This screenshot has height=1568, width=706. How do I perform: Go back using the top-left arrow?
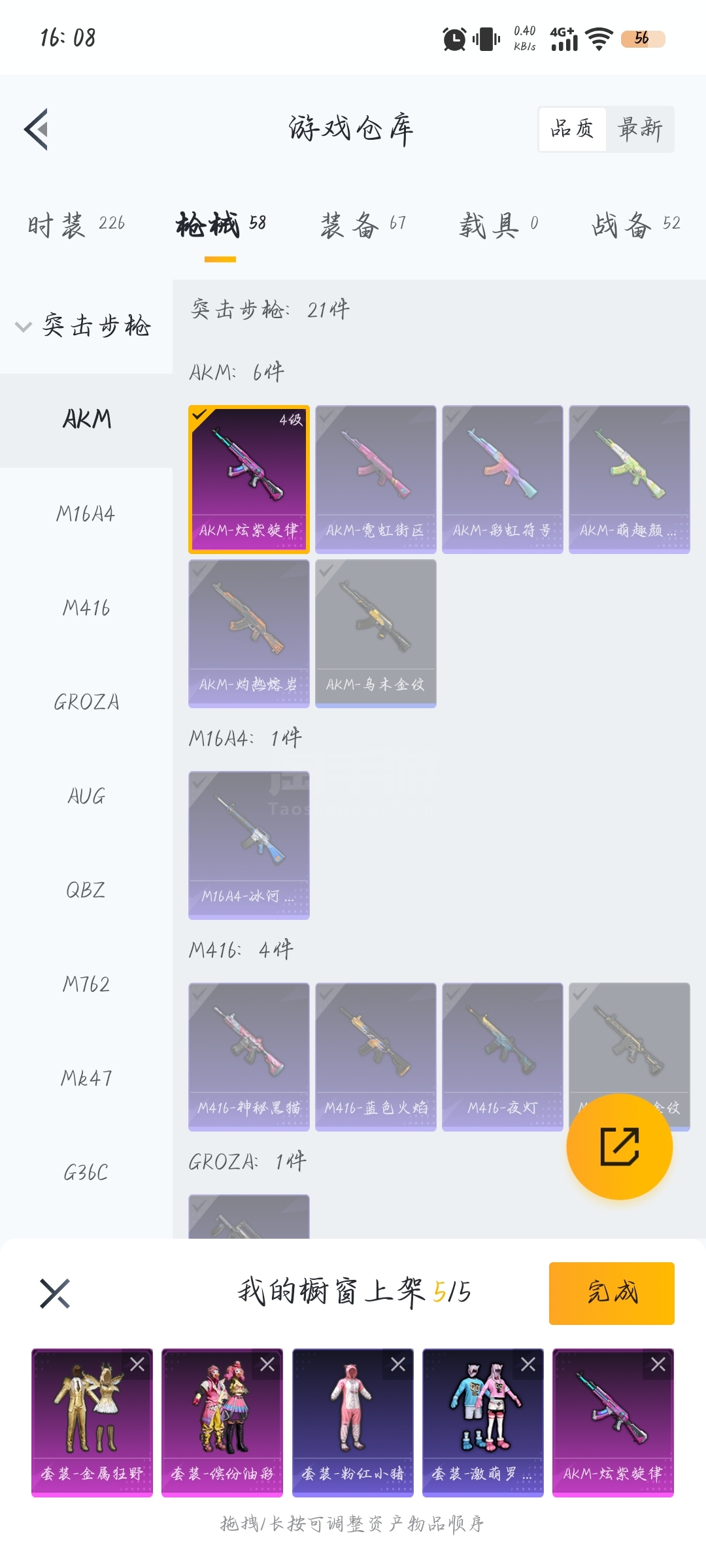[37, 129]
